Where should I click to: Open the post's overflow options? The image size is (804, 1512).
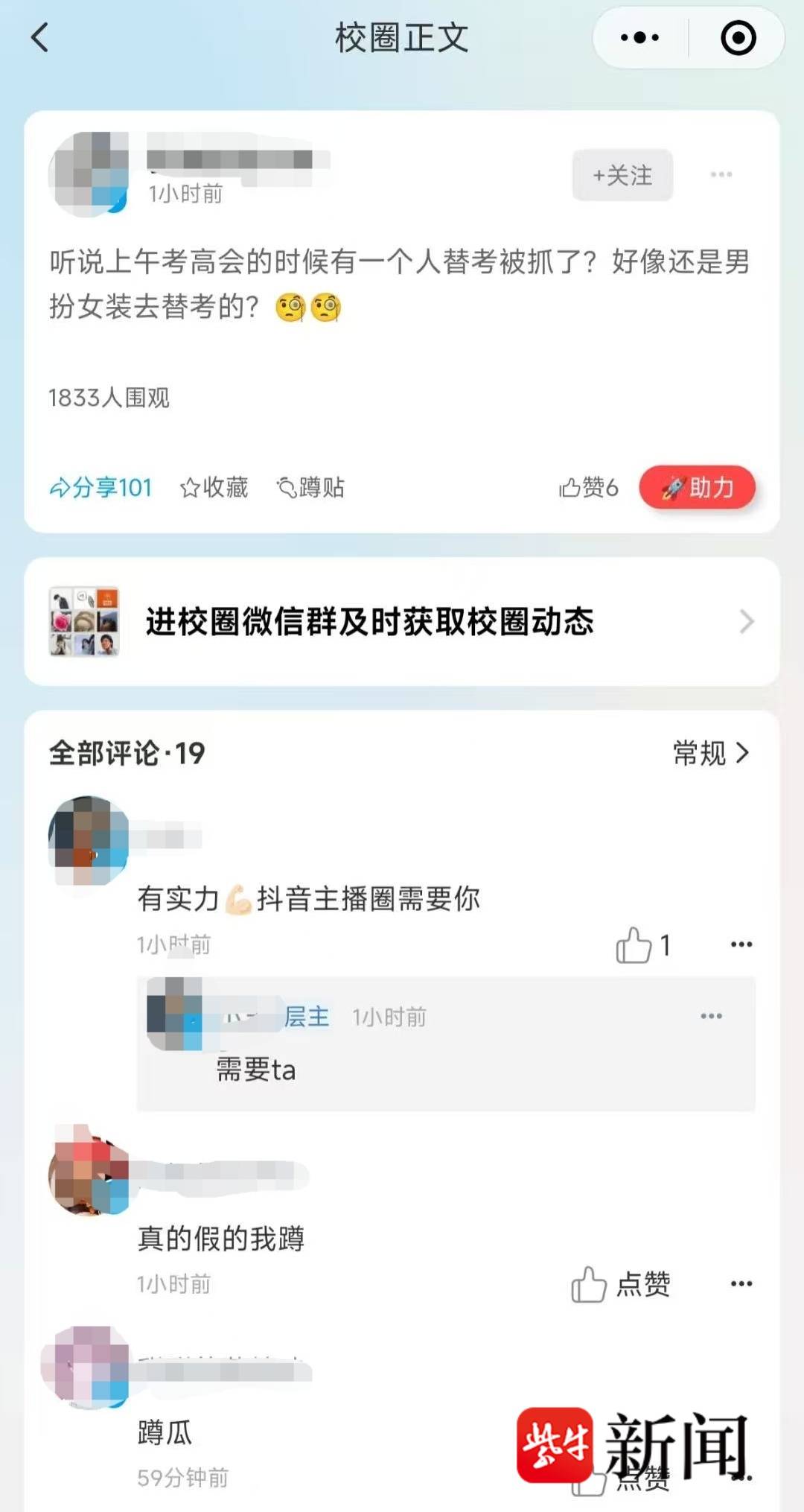pyautogui.click(x=721, y=175)
